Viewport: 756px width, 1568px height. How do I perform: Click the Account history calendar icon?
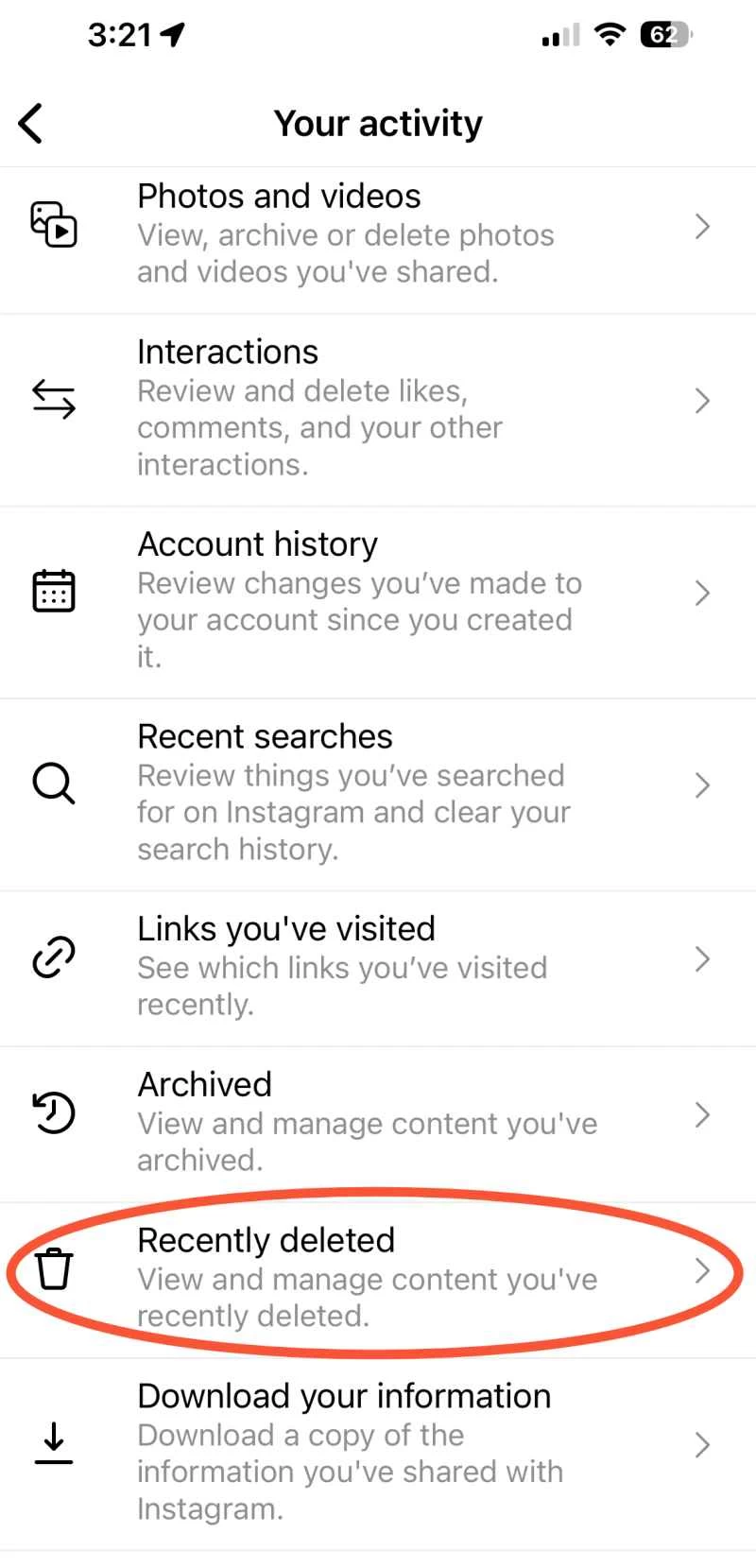[x=54, y=590]
